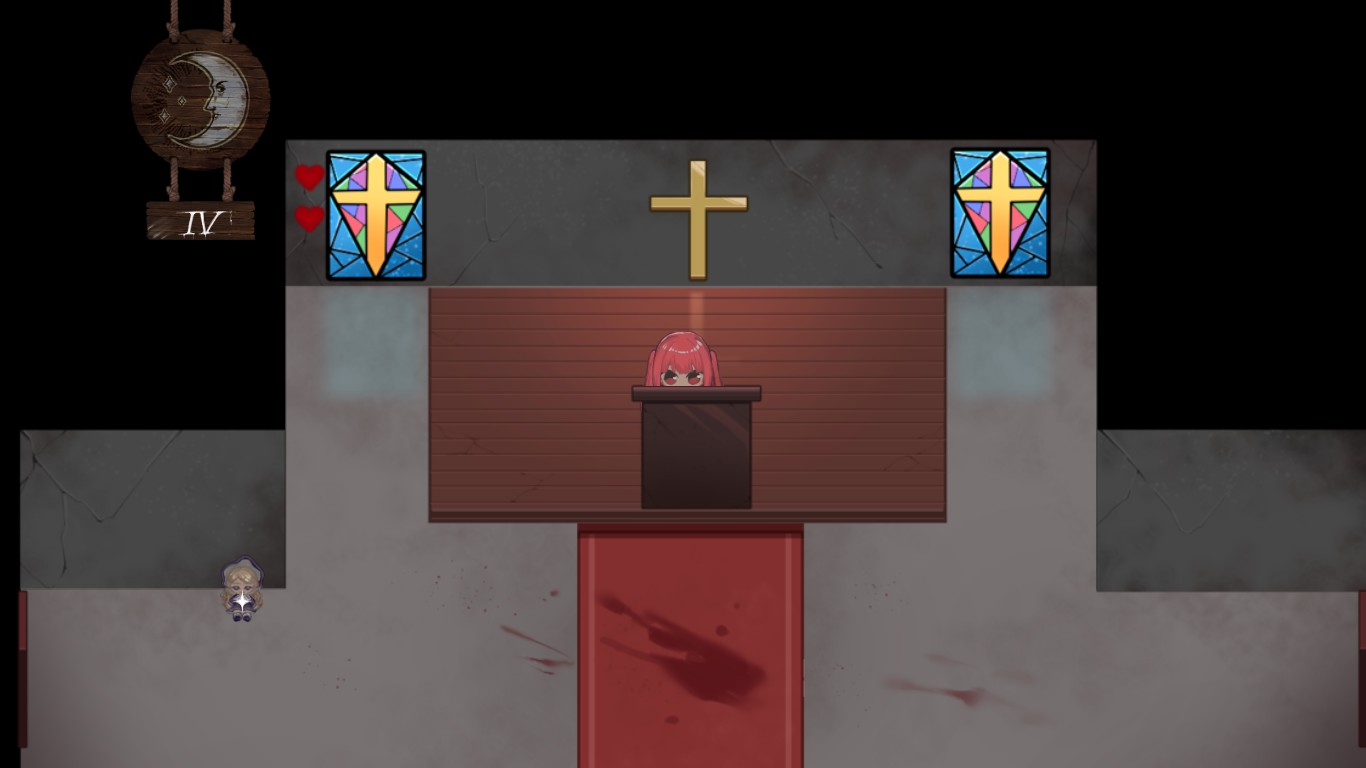Select the blonde character with the sparkle

pos(242,590)
